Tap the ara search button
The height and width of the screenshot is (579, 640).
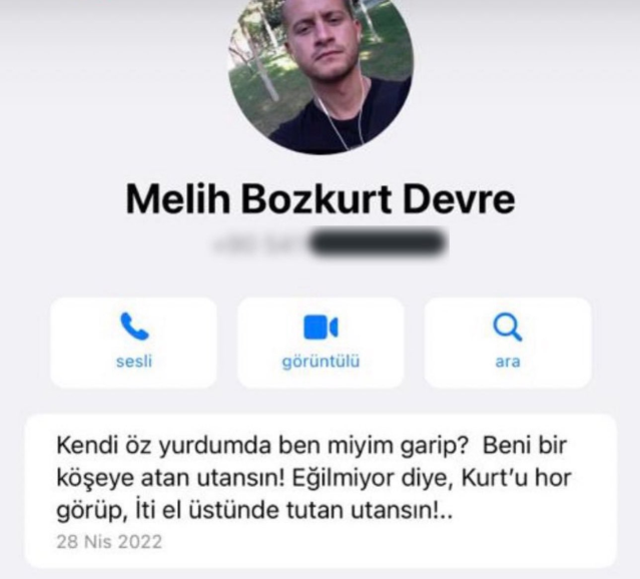pyautogui.click(x=507, y=342)
